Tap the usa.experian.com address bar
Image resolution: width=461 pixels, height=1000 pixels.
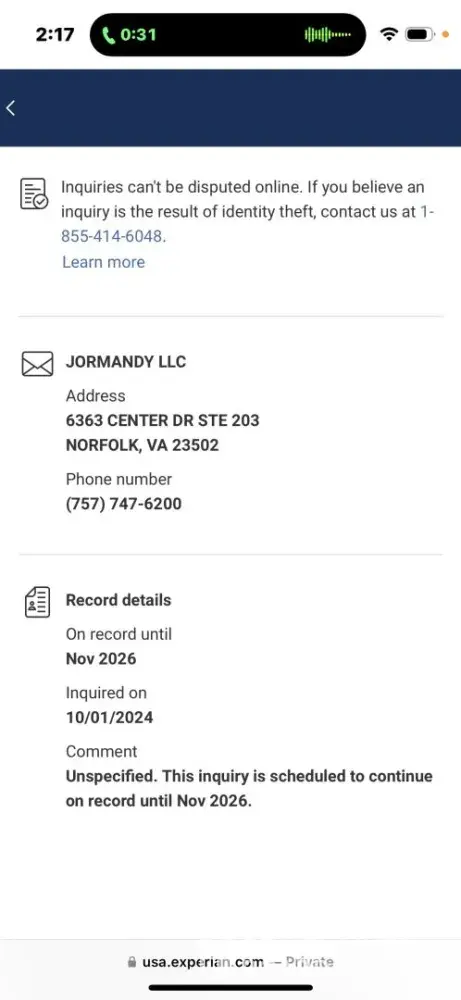tap(231, 962)
